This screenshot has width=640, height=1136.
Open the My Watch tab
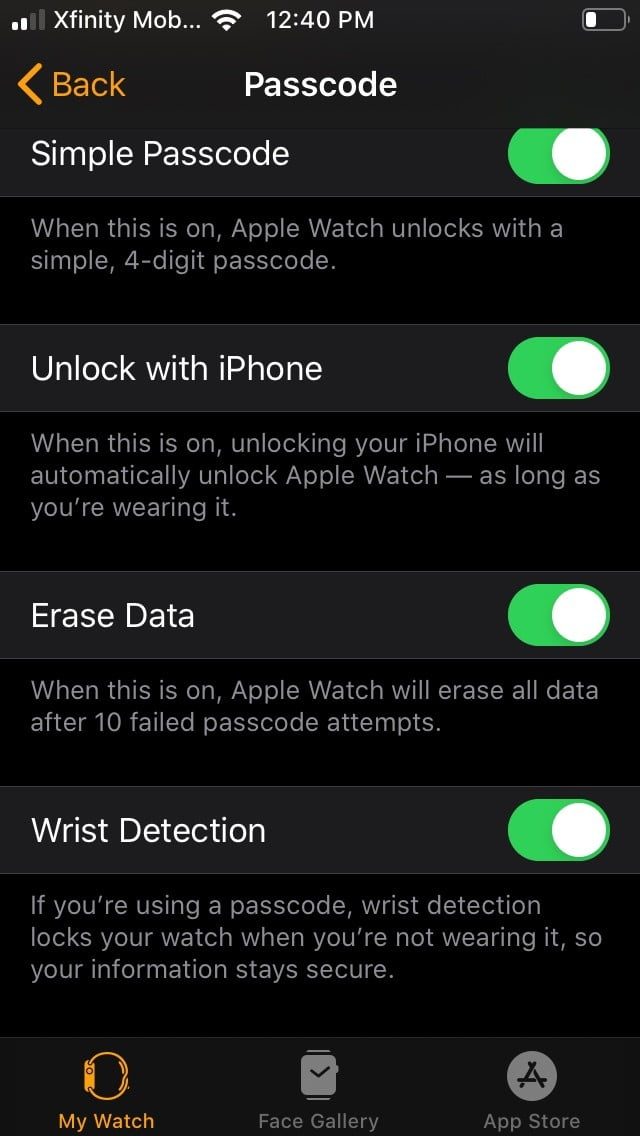[106, 1090]
